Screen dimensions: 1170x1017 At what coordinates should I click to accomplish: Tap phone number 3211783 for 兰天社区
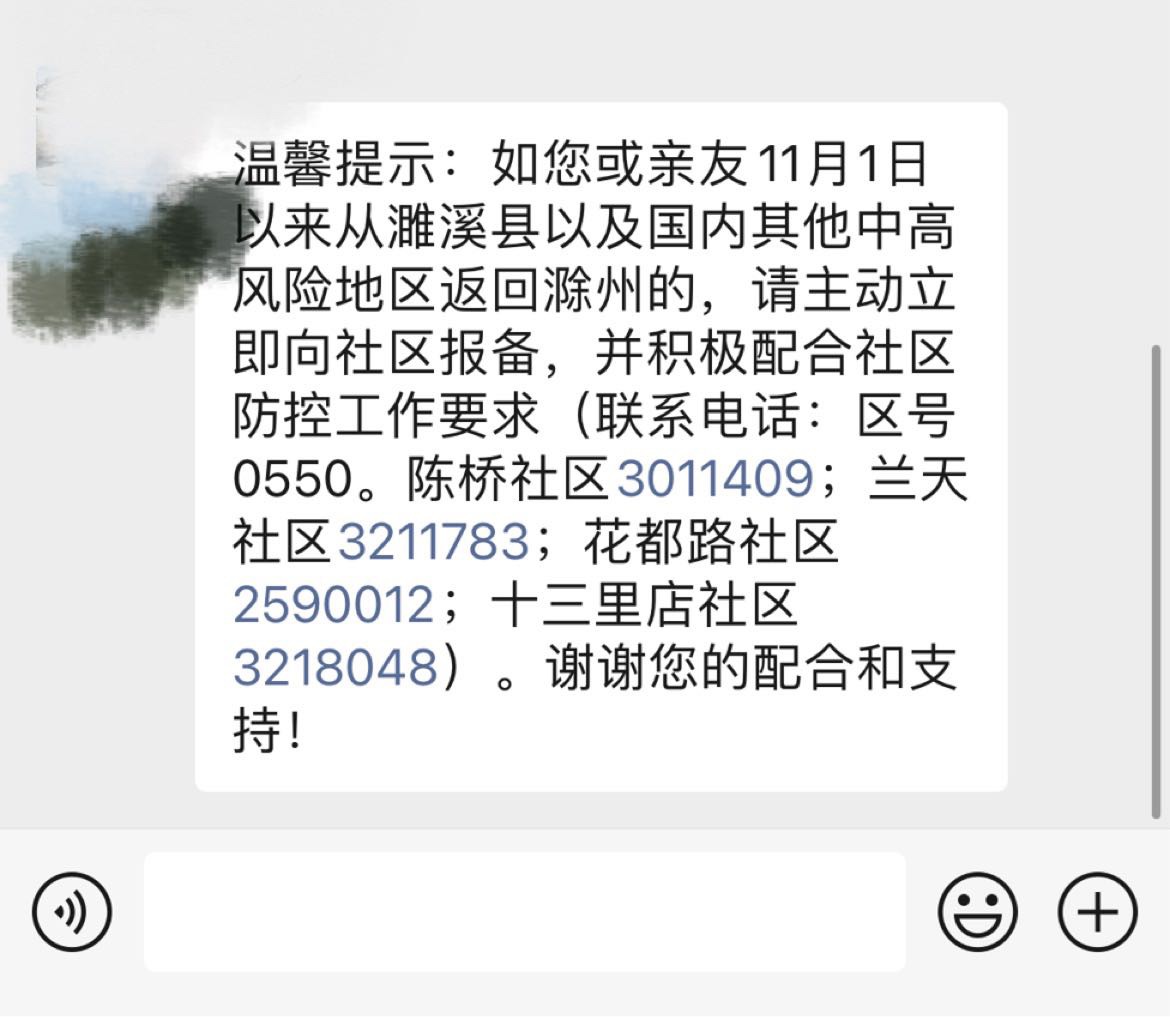pos(433,542)
